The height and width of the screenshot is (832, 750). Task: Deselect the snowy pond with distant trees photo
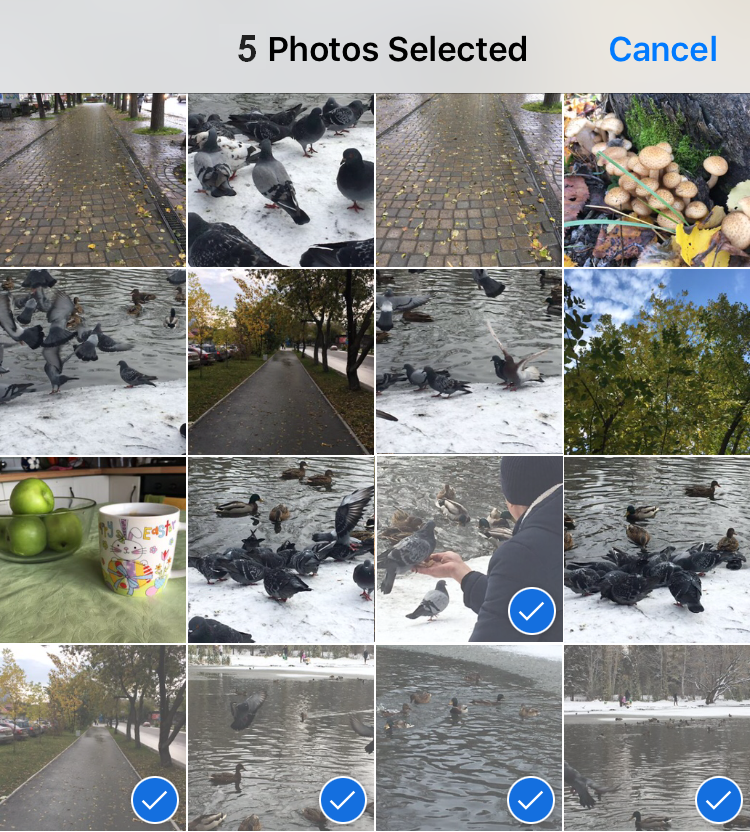656,738
